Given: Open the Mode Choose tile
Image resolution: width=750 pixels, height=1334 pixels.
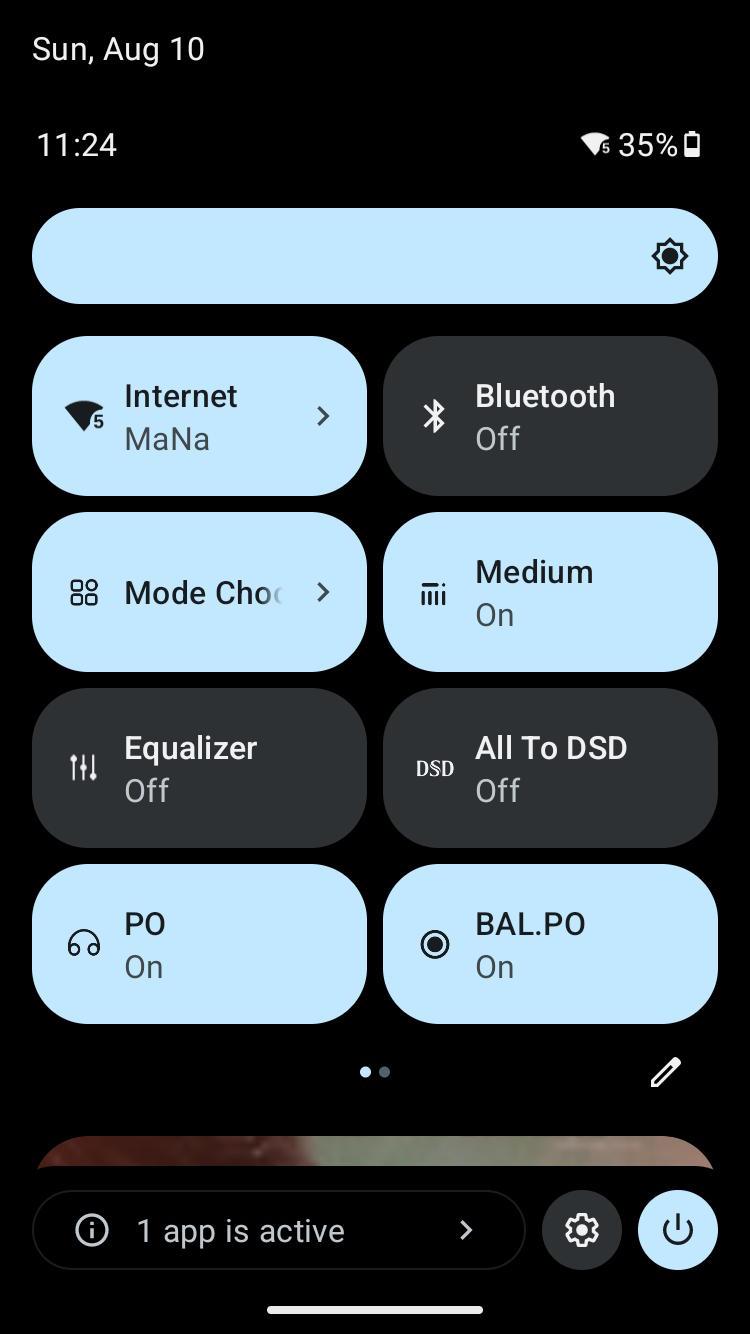Looking at the screenshot, I should pos(199,592).
